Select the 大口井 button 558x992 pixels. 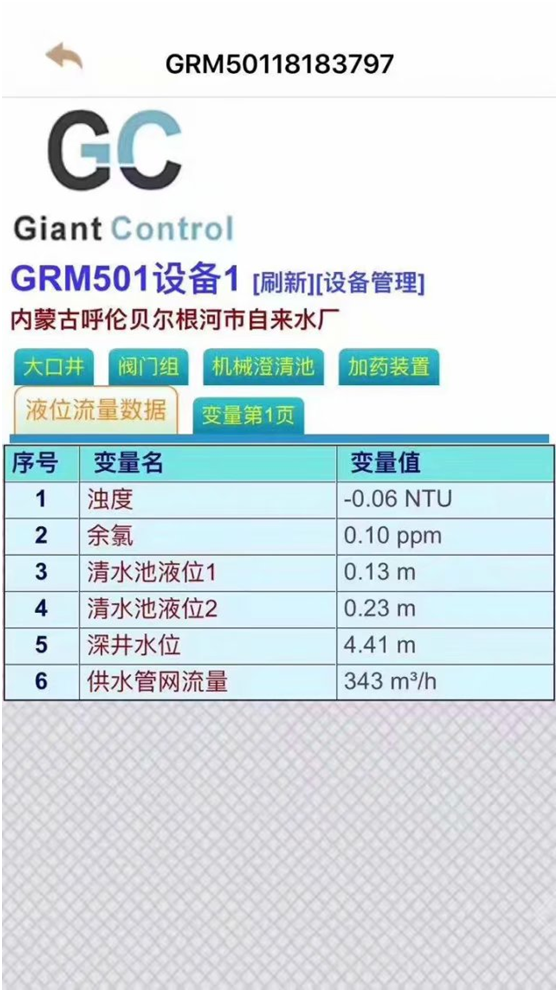[54, 367]
